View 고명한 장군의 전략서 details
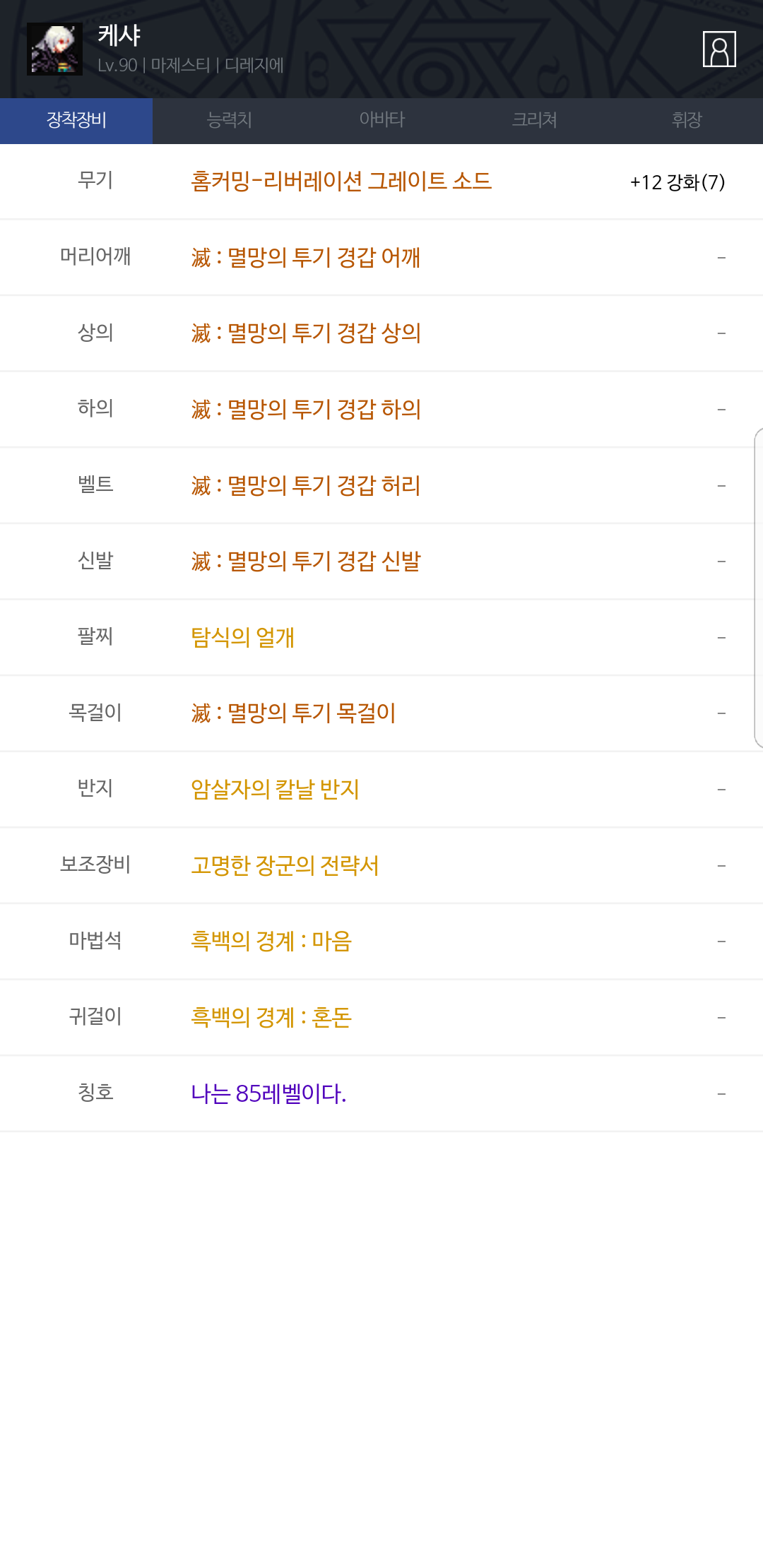The width and height of the screenshot is (763, 1568). click(x=285, y=866)
